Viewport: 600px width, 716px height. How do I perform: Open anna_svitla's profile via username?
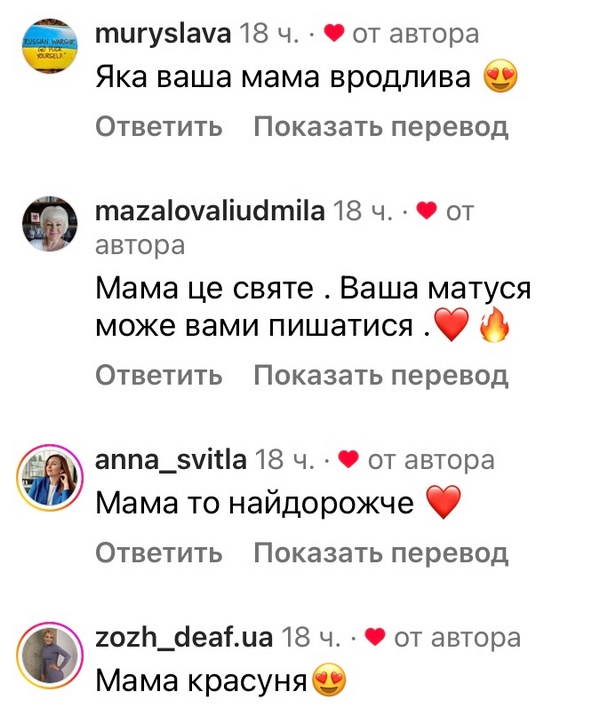pyautogui.click(x=171, y=459)
